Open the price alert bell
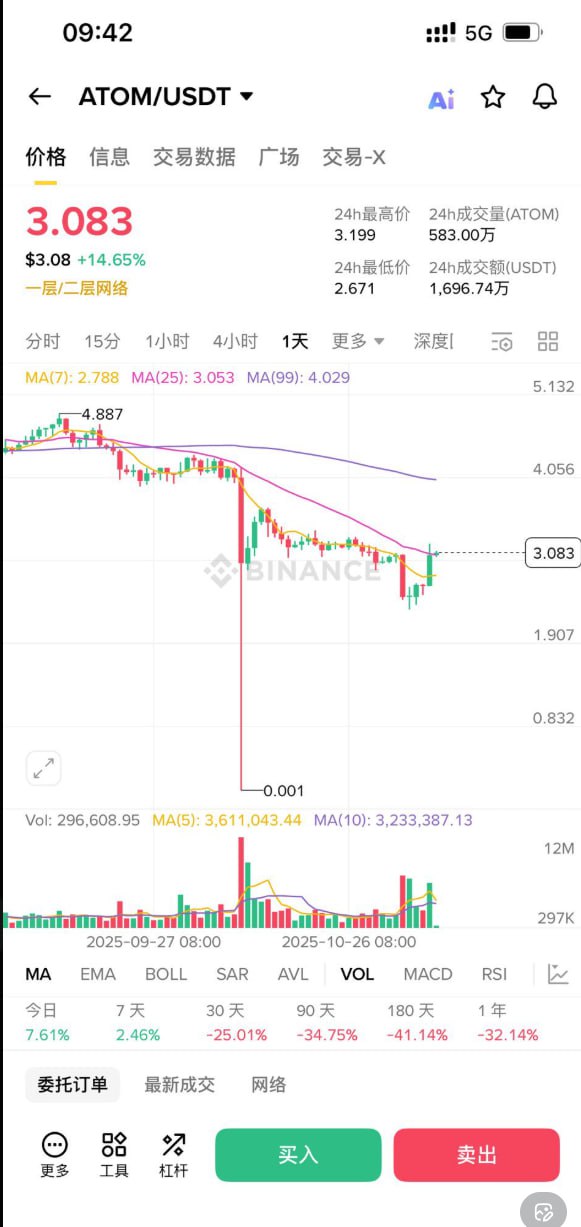 544,96
